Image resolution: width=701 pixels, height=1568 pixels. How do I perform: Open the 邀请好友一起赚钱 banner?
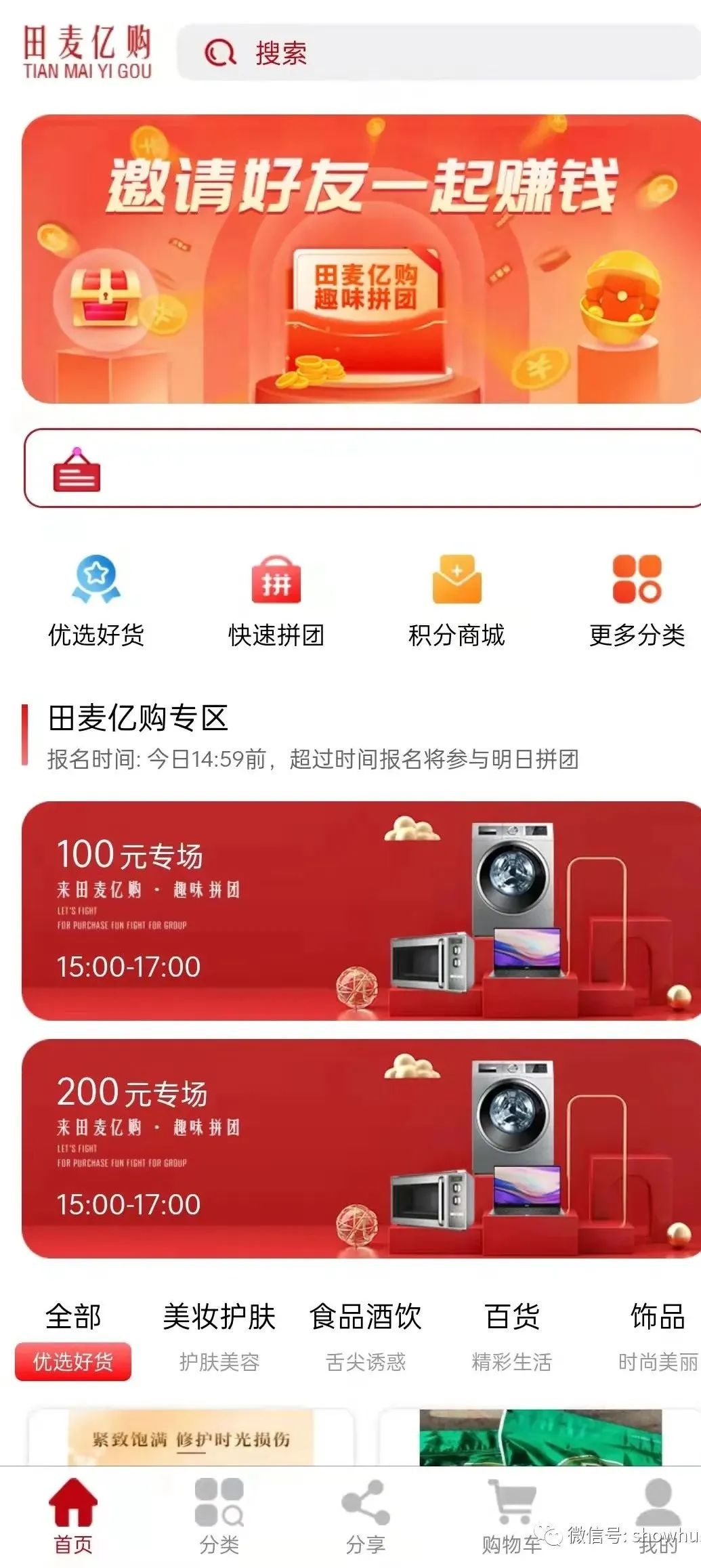(360, 259)
